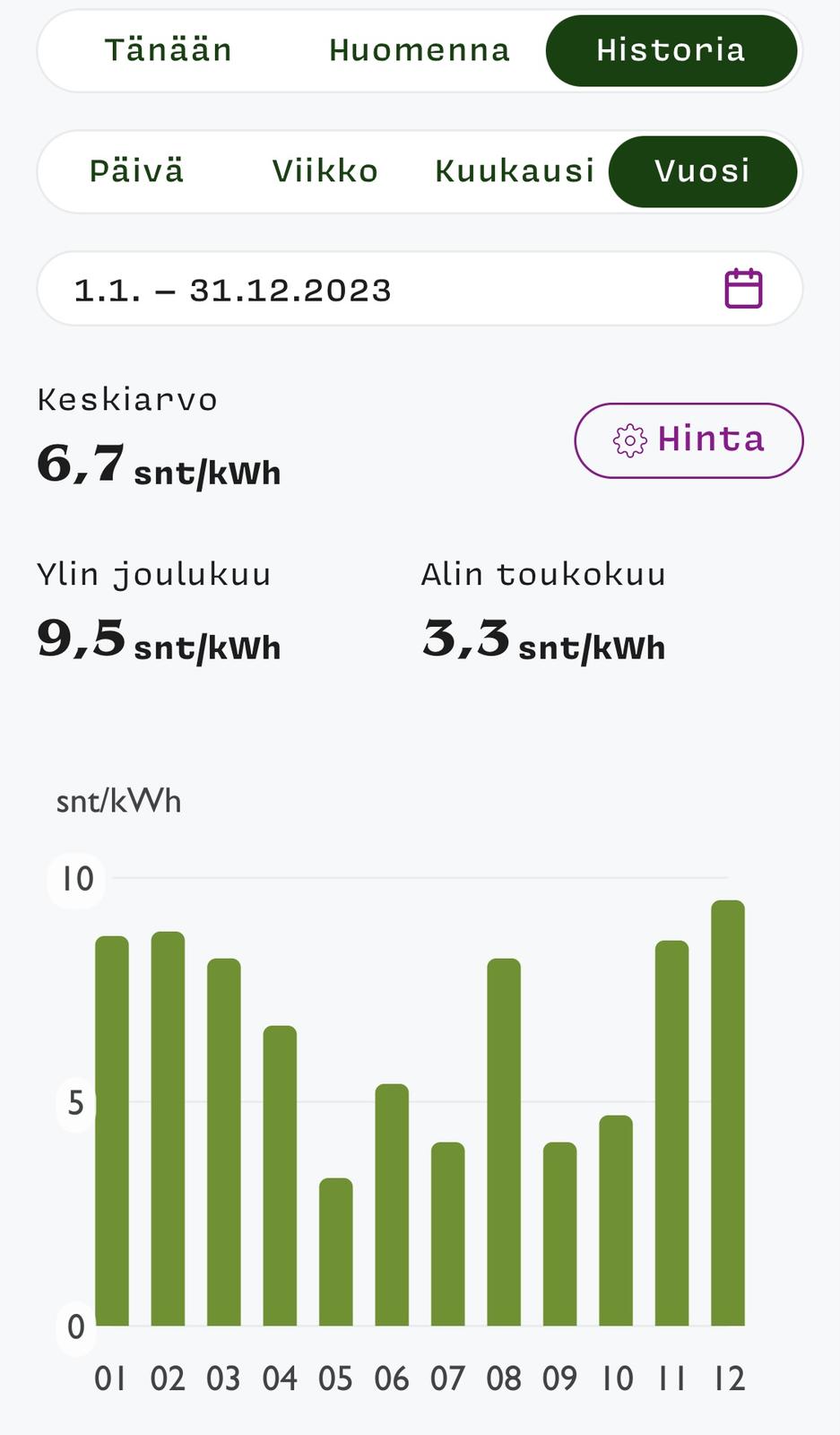Show prices by Viikko
Screen dimensions: 840x1435
[x=325, y=171]
